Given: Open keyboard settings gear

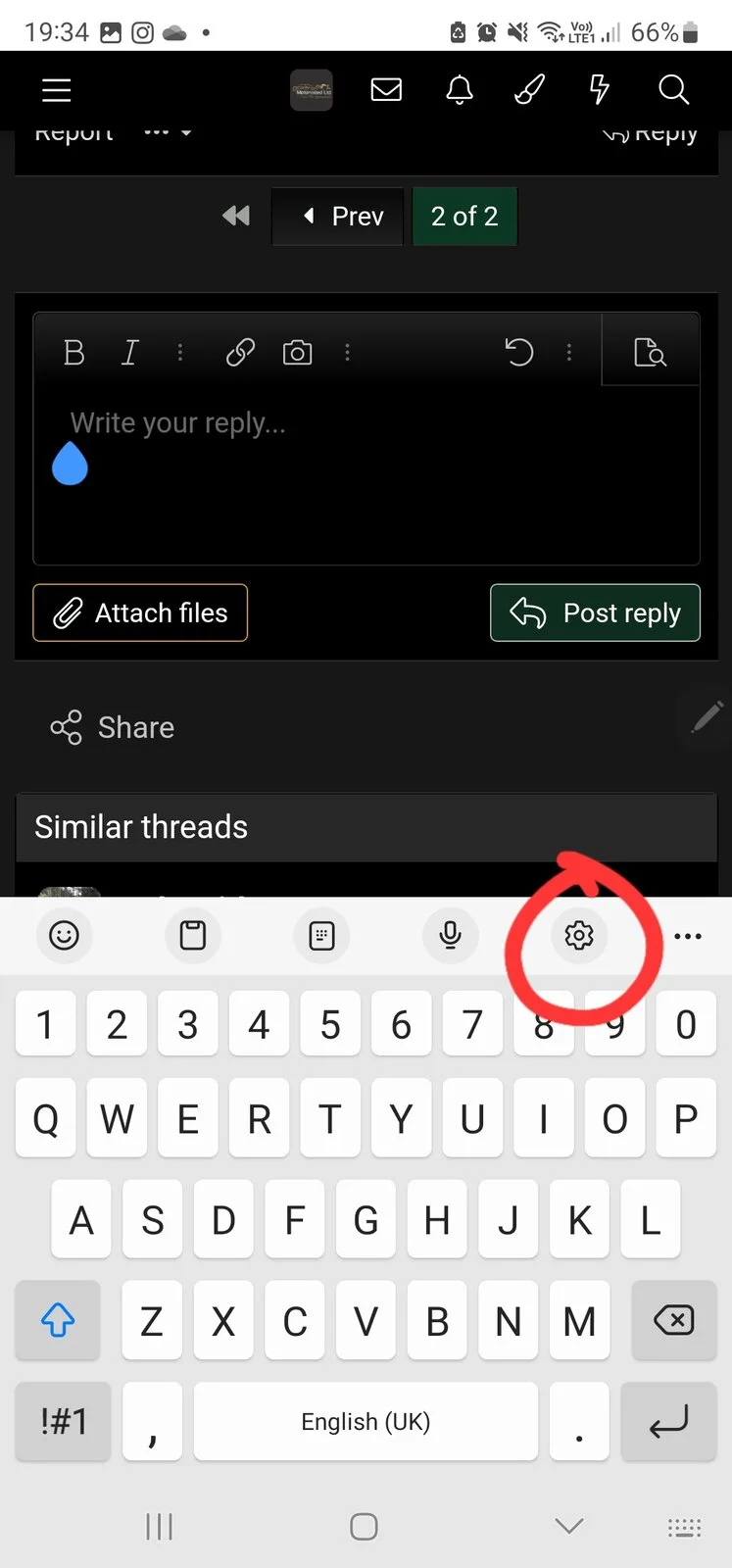Looking at the screenshot, I should [x=579, y=936].
